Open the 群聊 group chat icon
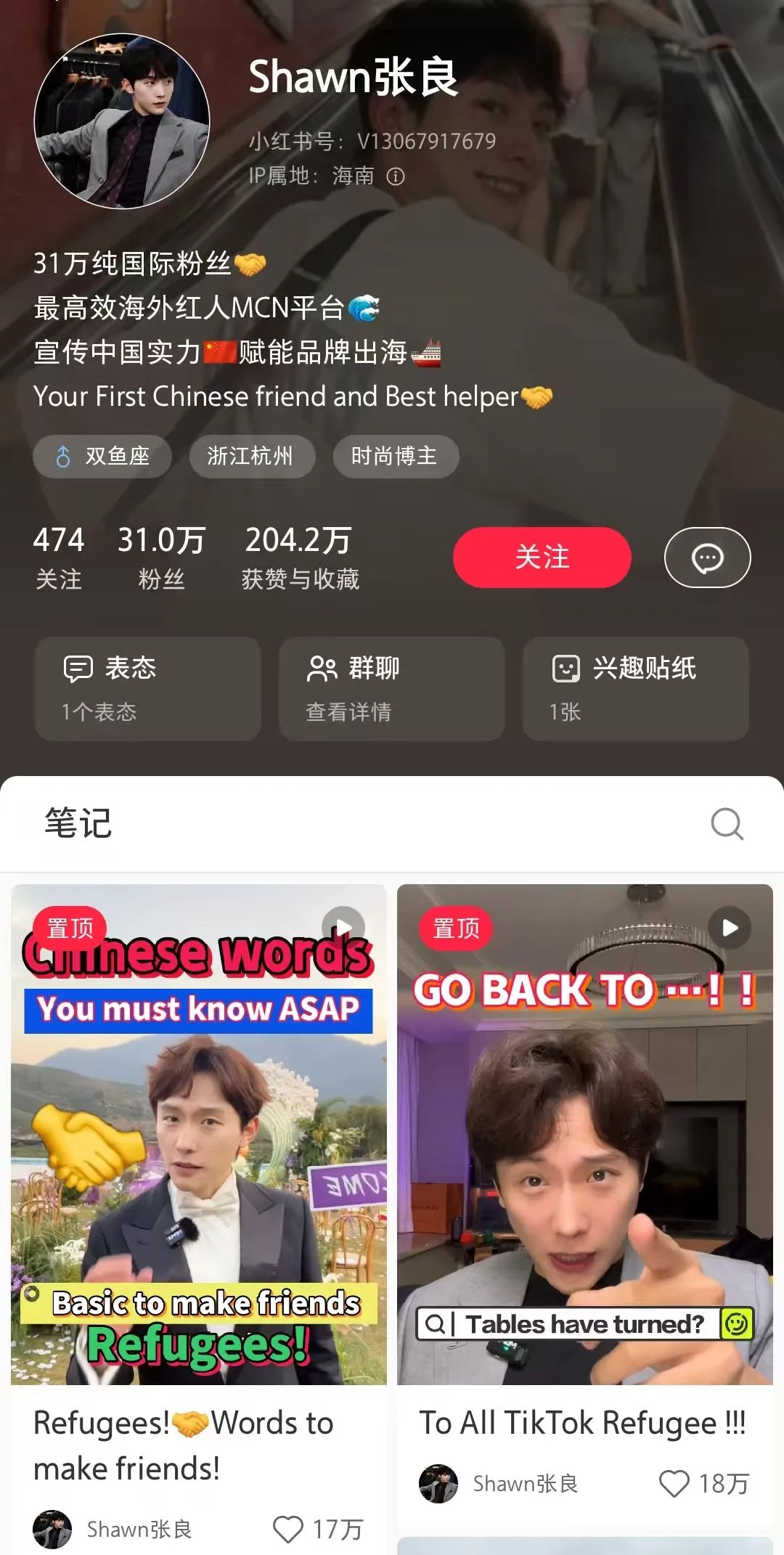The height and width of the screenshot is (1555, 784). tap(321, 668)
